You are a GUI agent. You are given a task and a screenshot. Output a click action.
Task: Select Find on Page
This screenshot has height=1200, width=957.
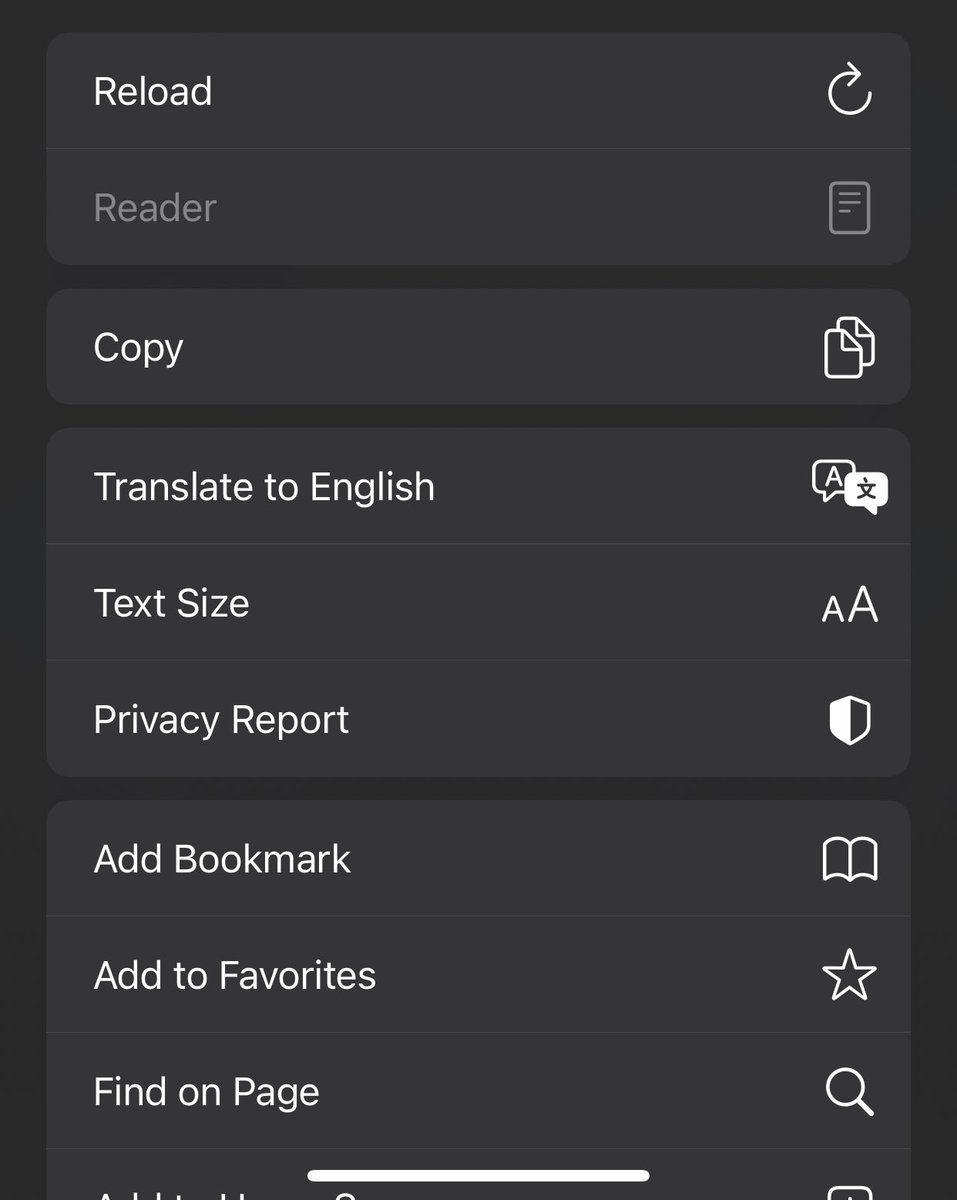pyautogui.click(x=478, y=1091)
